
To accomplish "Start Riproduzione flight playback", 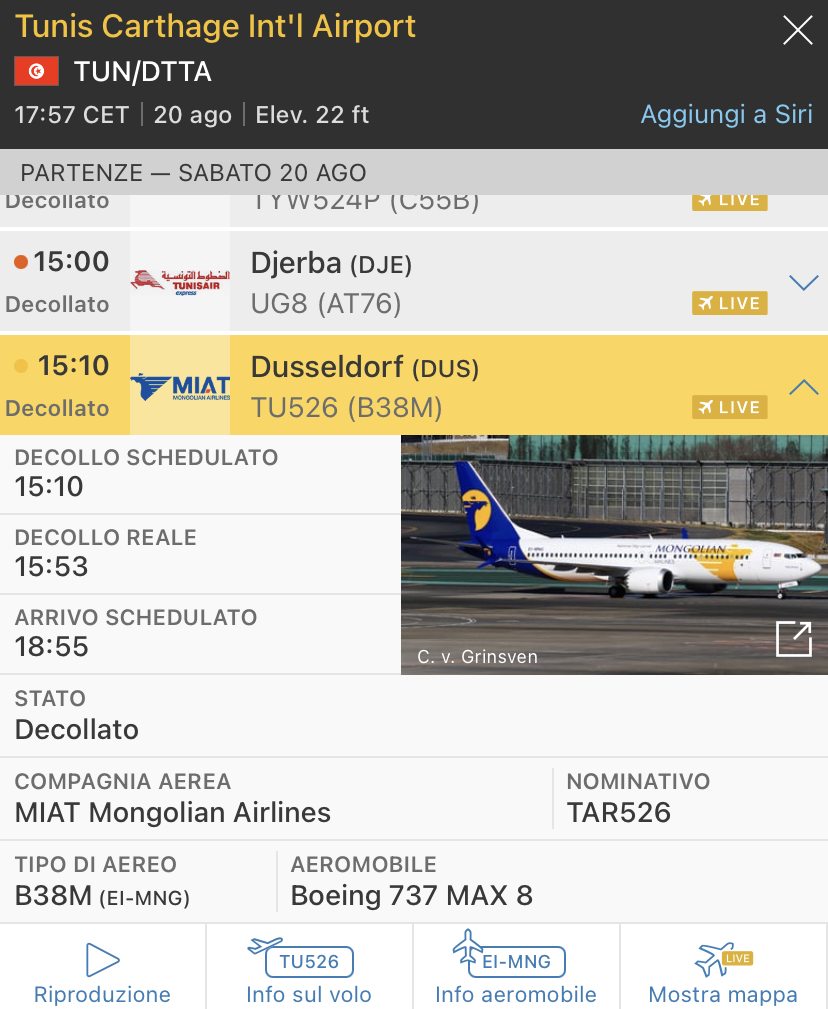I will 102,974.
